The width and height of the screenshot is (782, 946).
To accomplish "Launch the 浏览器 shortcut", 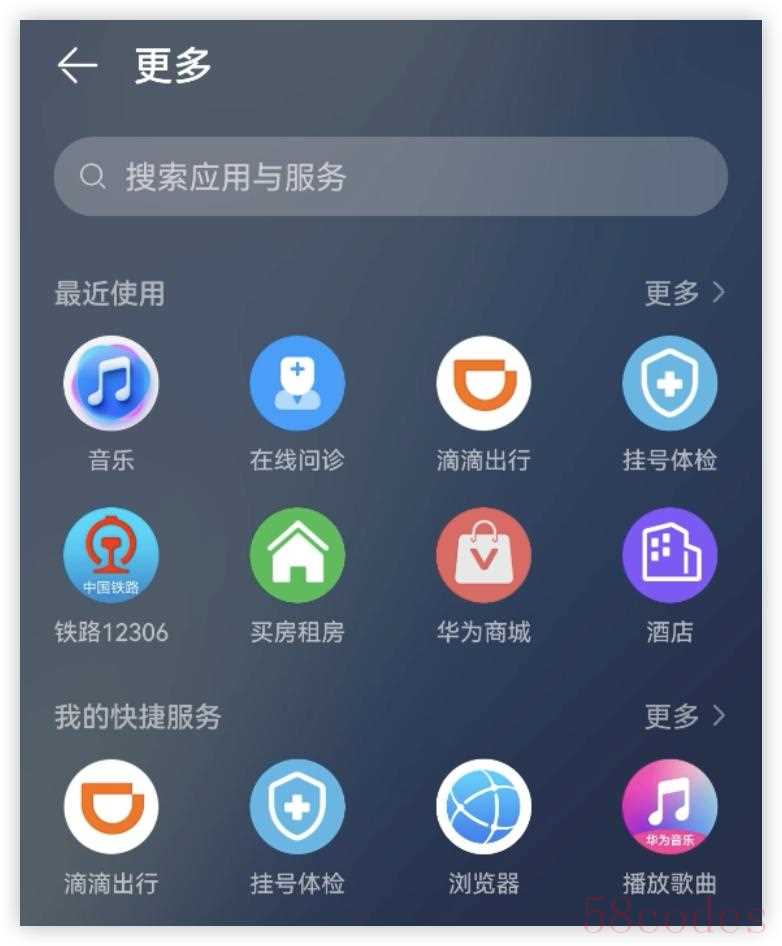I will 483,807.
